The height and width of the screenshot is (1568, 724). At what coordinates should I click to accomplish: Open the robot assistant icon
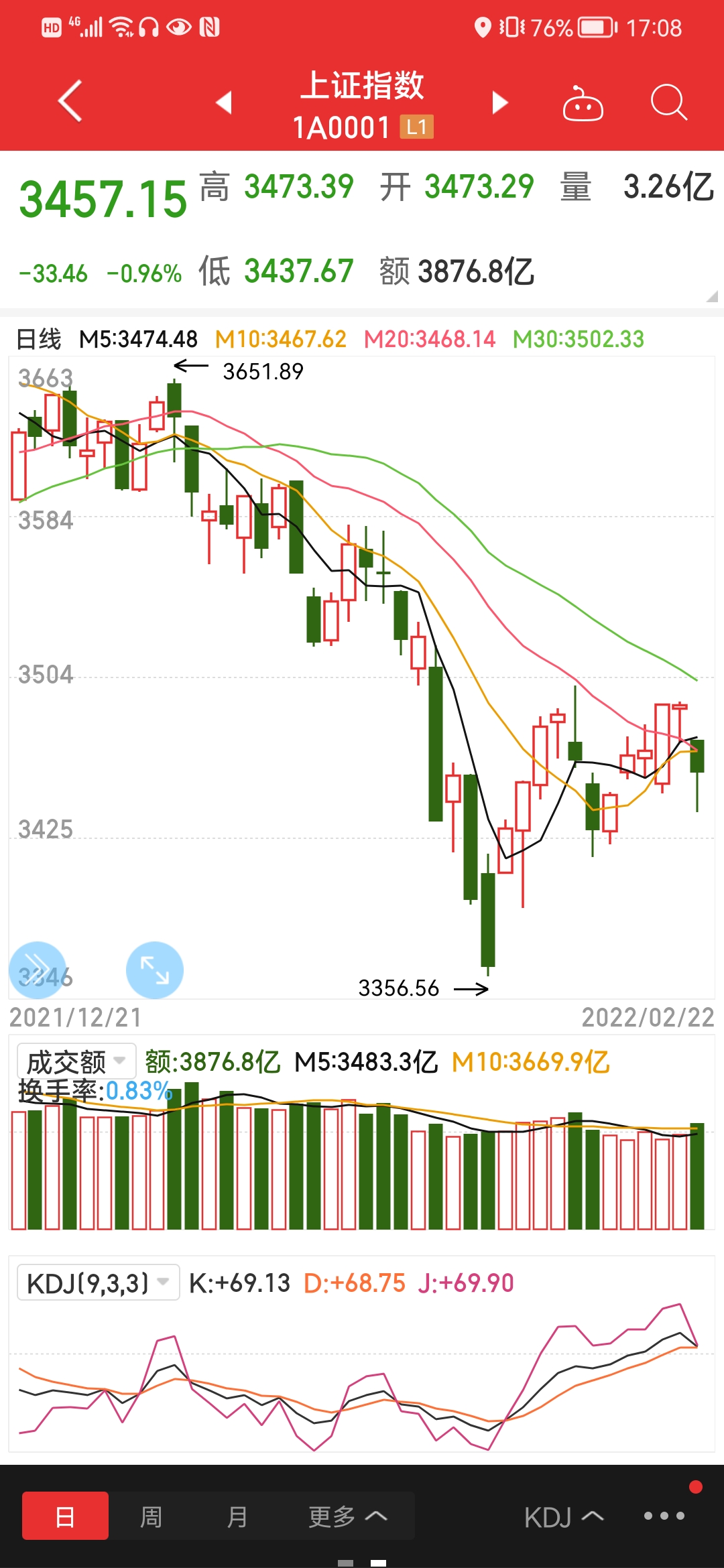[583, 103]
